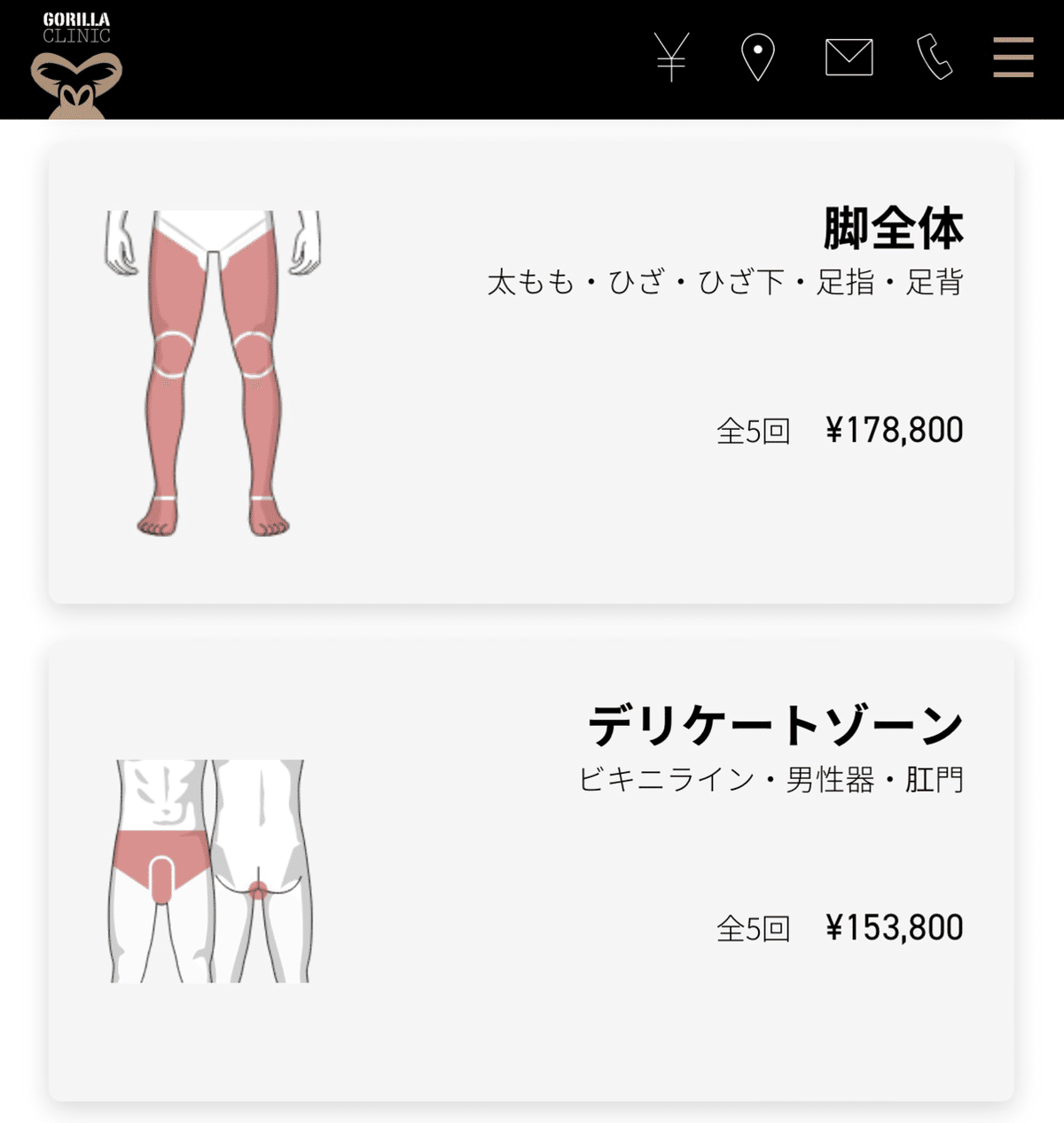Open the mail contact icon
Screen dimensions: 1064x1123
coord(849,58)
